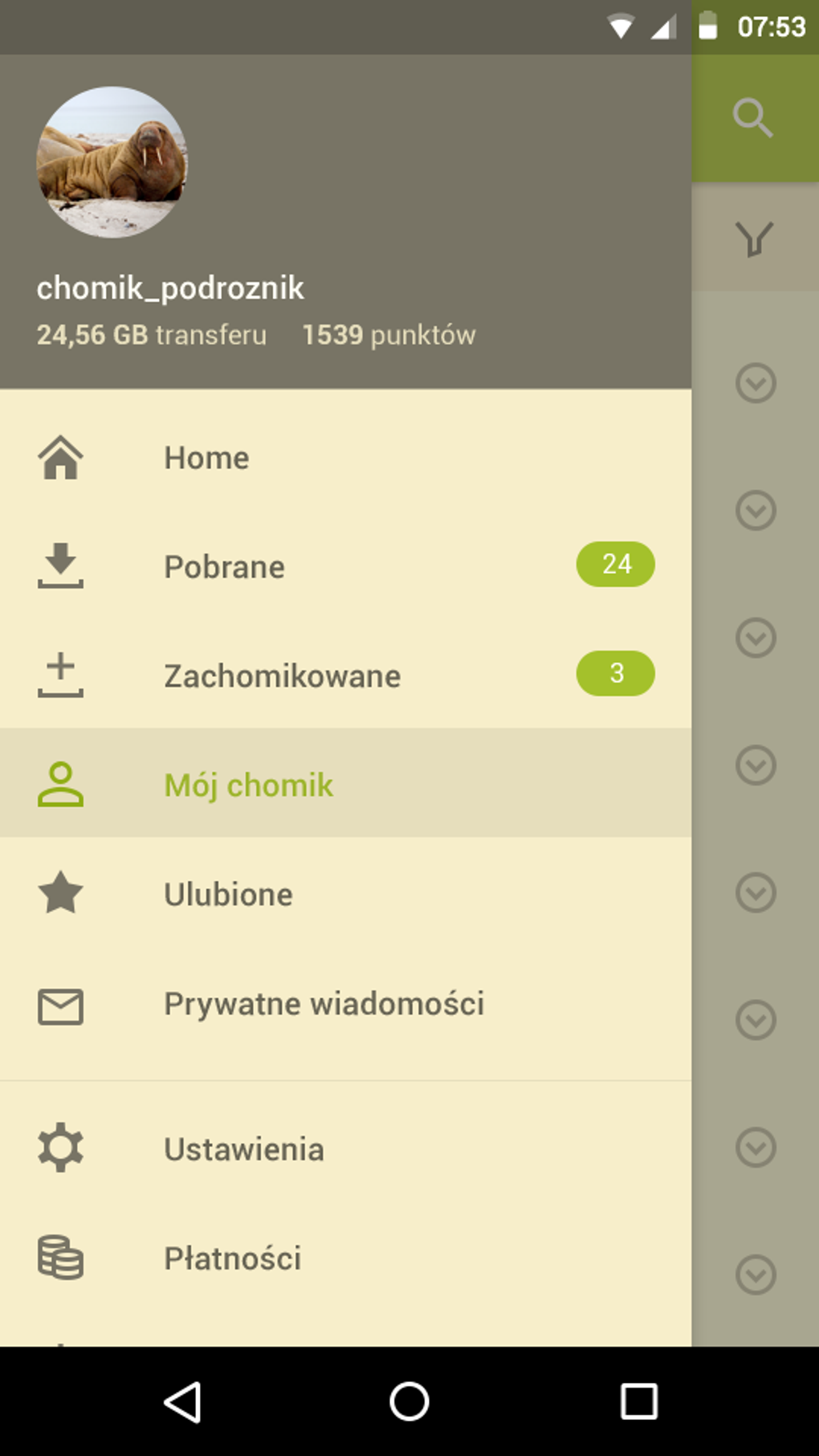Open Ustawienia settings
This screenshot has width=819, height=1456.
click(x=244, y=1149)
